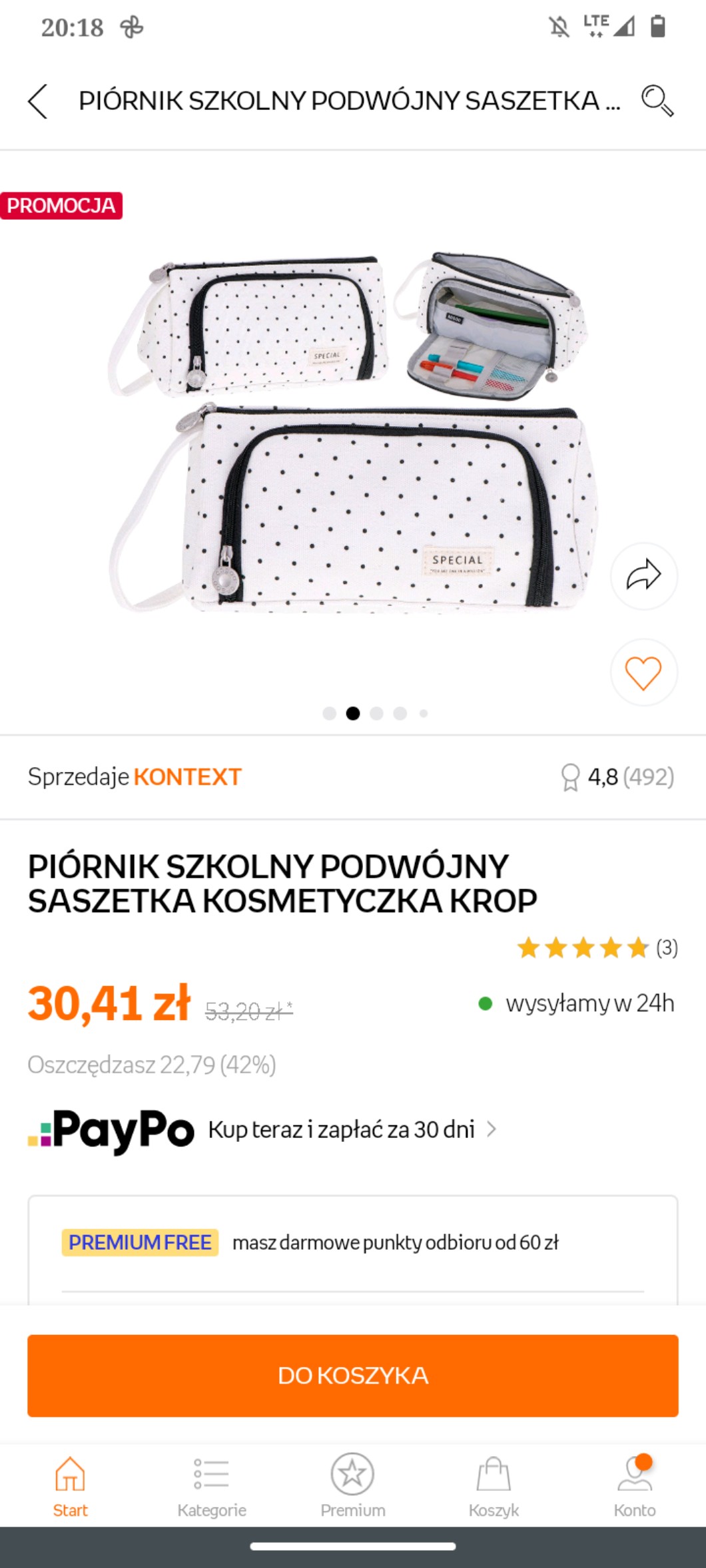
Task: Switch to the Premium tab
Action: (x=353, y=1485)
